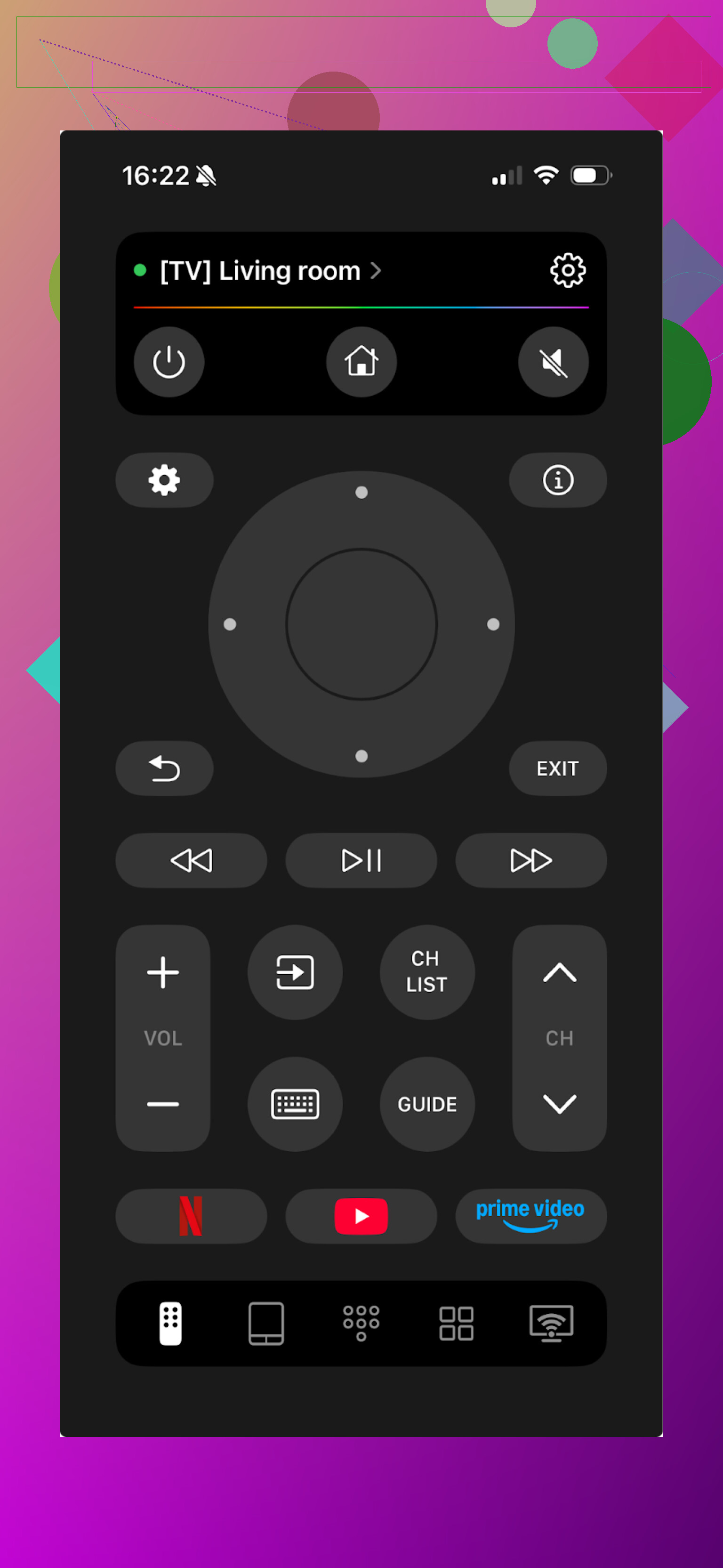Open TV settings with filled gear button
The height and width of the screenshot is (1568, 723).
coord(164,480)
